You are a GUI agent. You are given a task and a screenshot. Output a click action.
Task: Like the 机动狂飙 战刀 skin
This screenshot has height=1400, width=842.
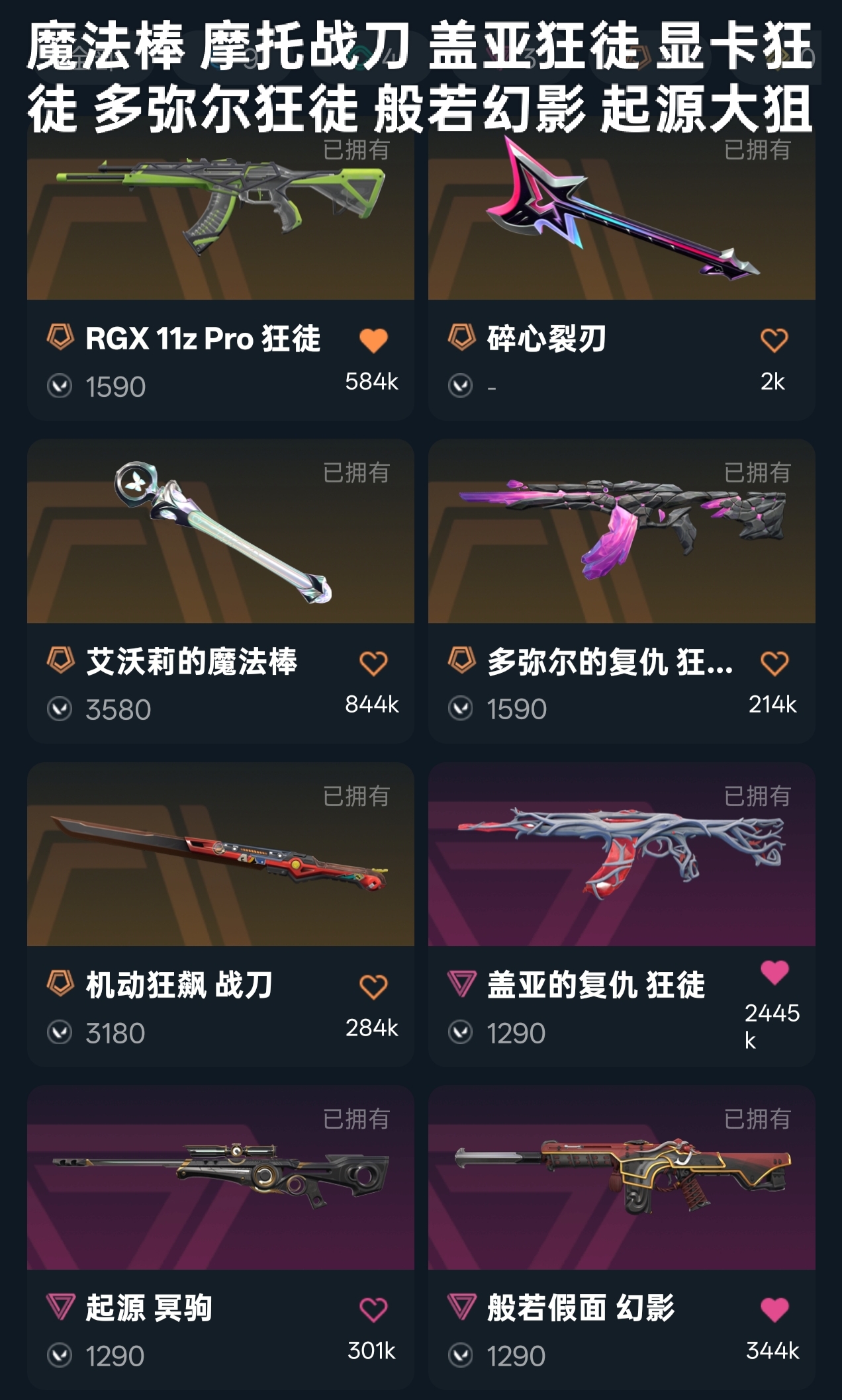click(373, 986)
